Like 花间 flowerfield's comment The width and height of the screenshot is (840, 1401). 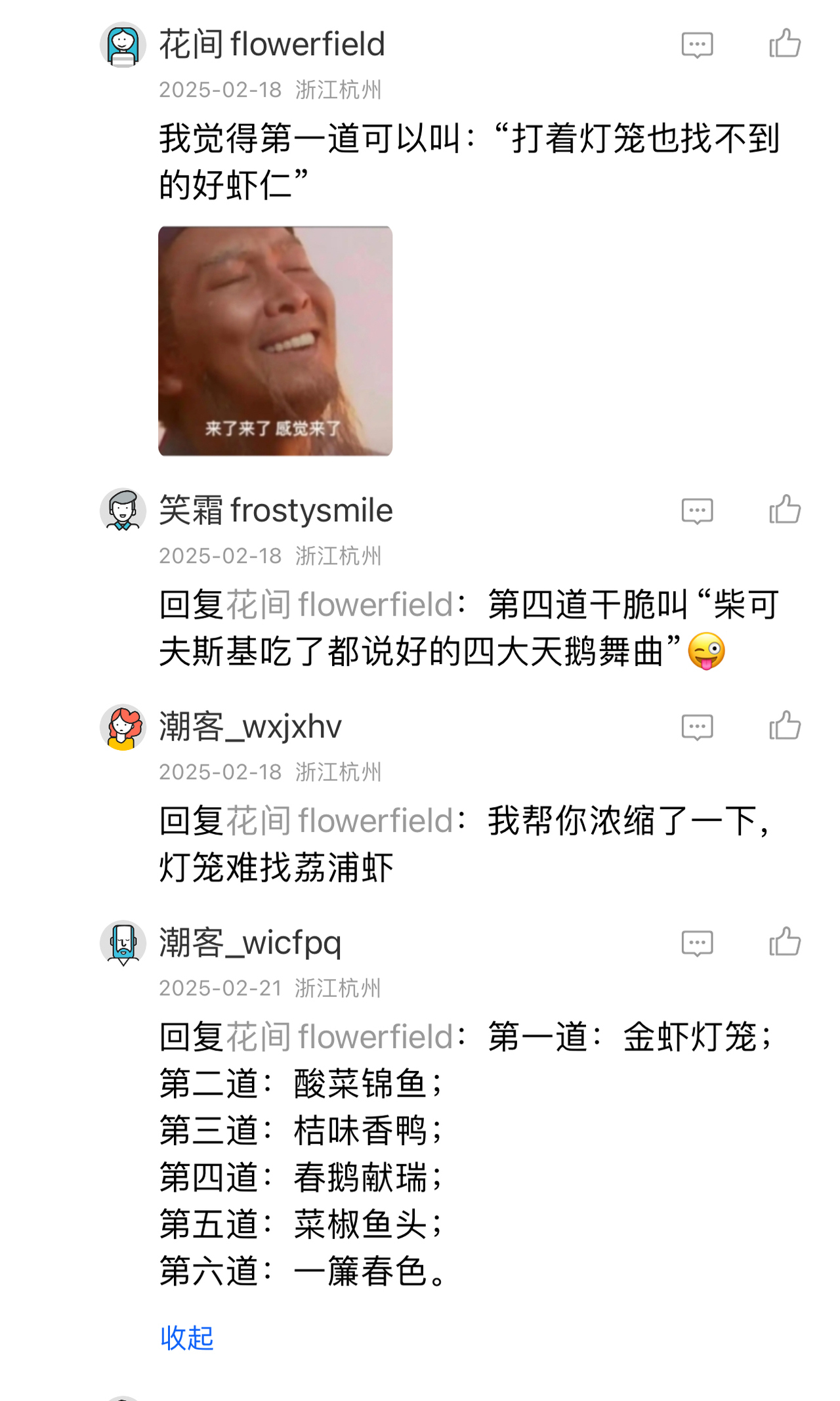(x=785, y=43)
